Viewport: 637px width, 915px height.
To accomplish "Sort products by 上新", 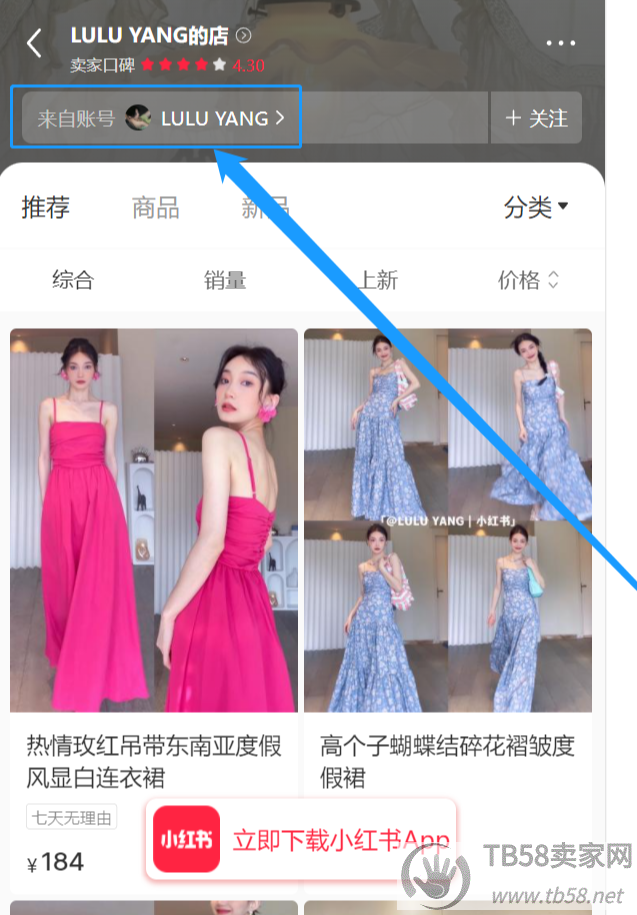I will (x=378, y=280).
